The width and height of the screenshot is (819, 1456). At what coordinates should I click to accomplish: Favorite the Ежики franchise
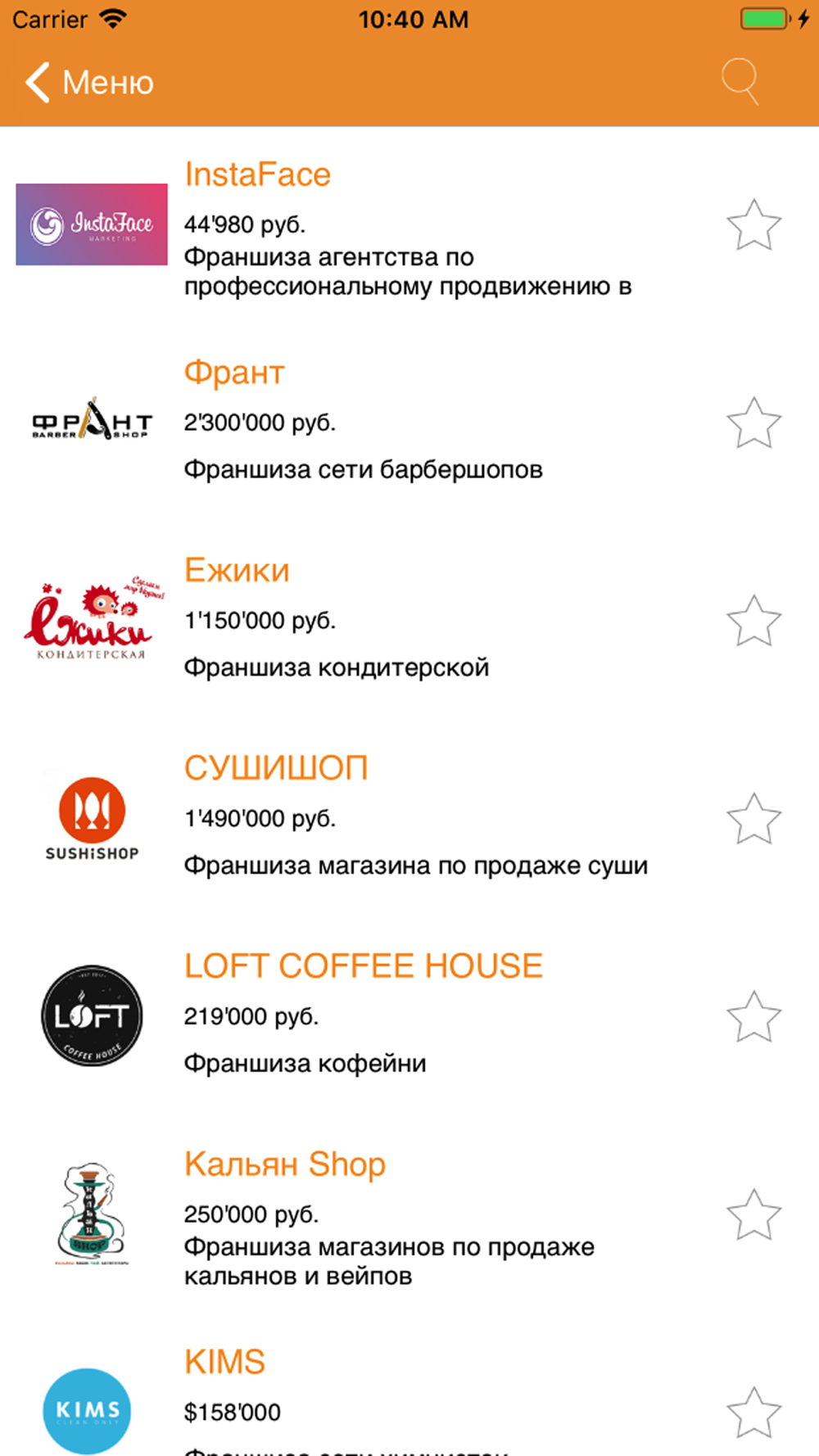(x=753, y=621)
